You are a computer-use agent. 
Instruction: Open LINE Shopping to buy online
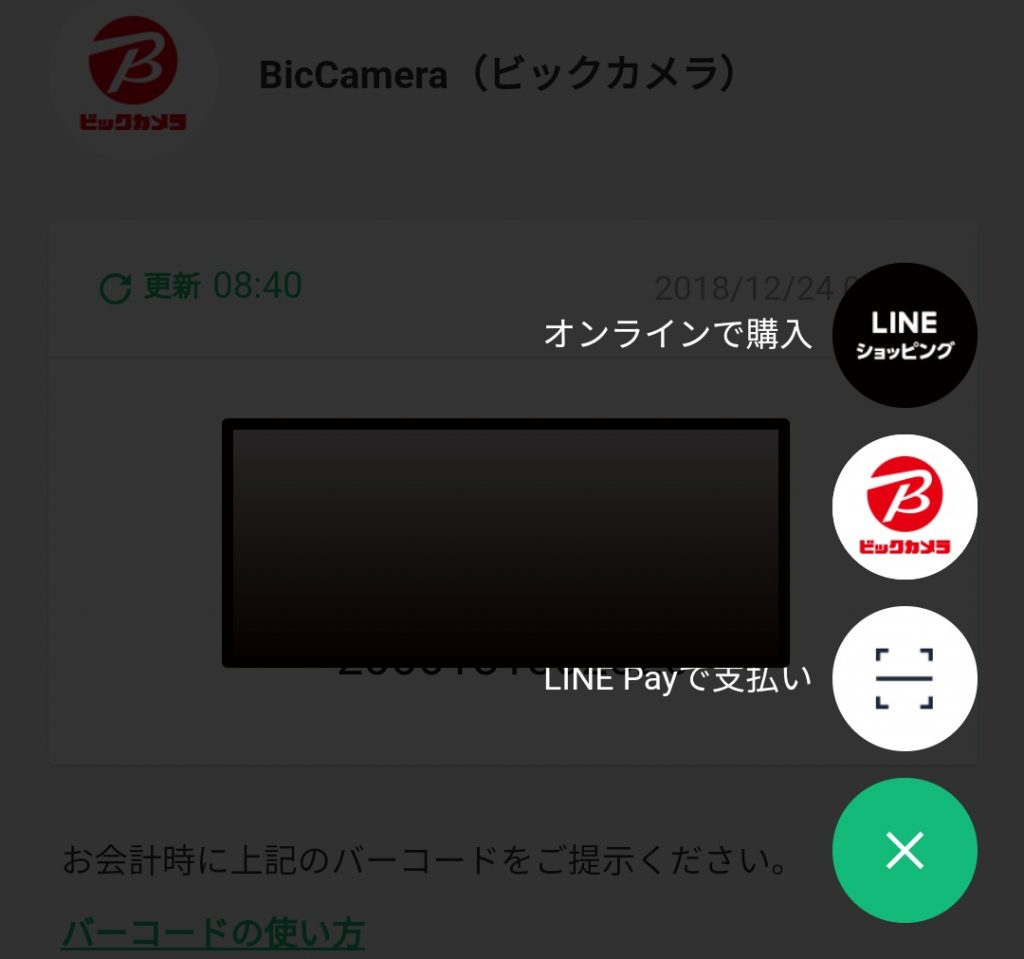(x=904, y=335)
